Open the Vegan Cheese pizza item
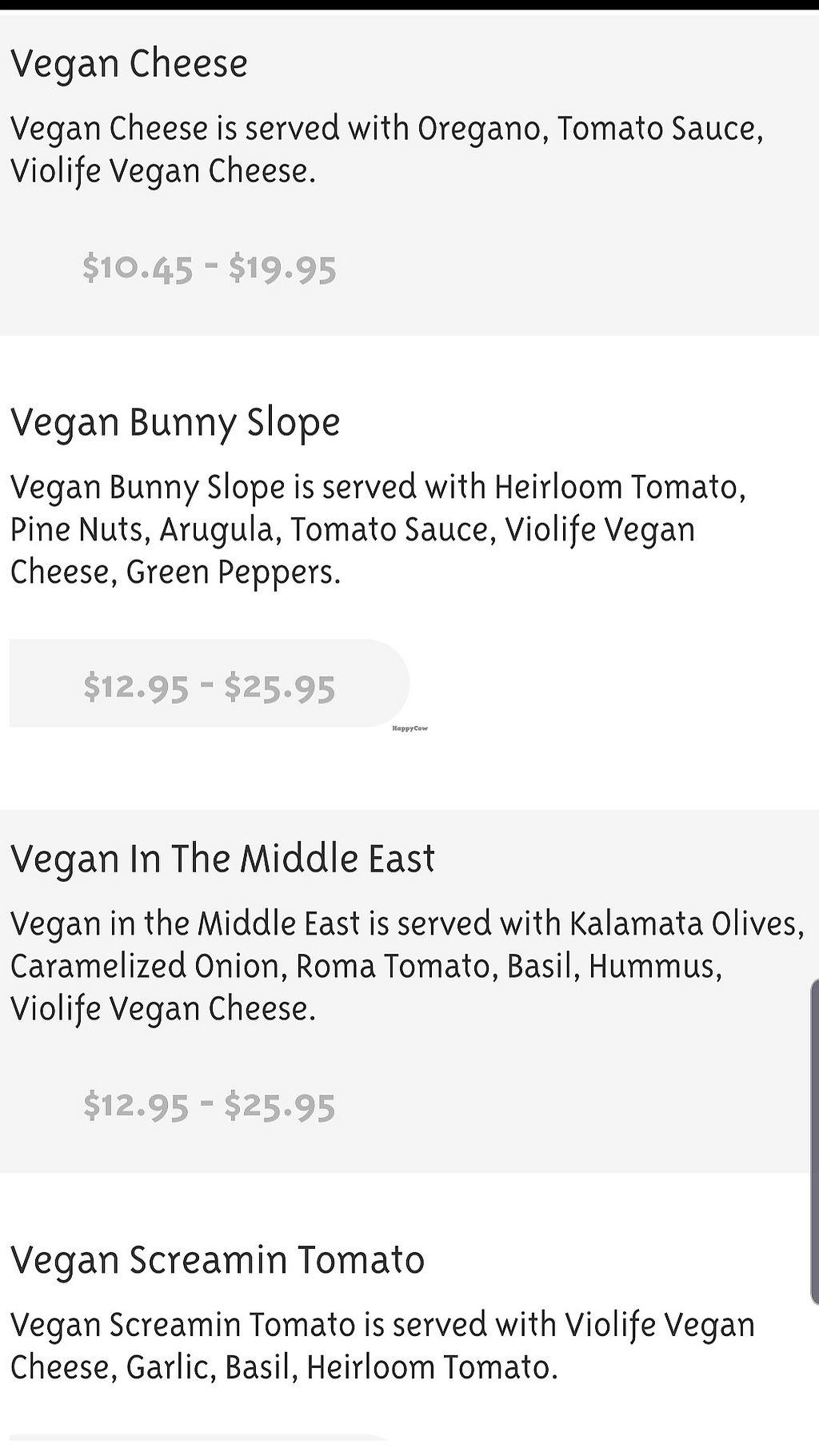 [x=130, y=64]
